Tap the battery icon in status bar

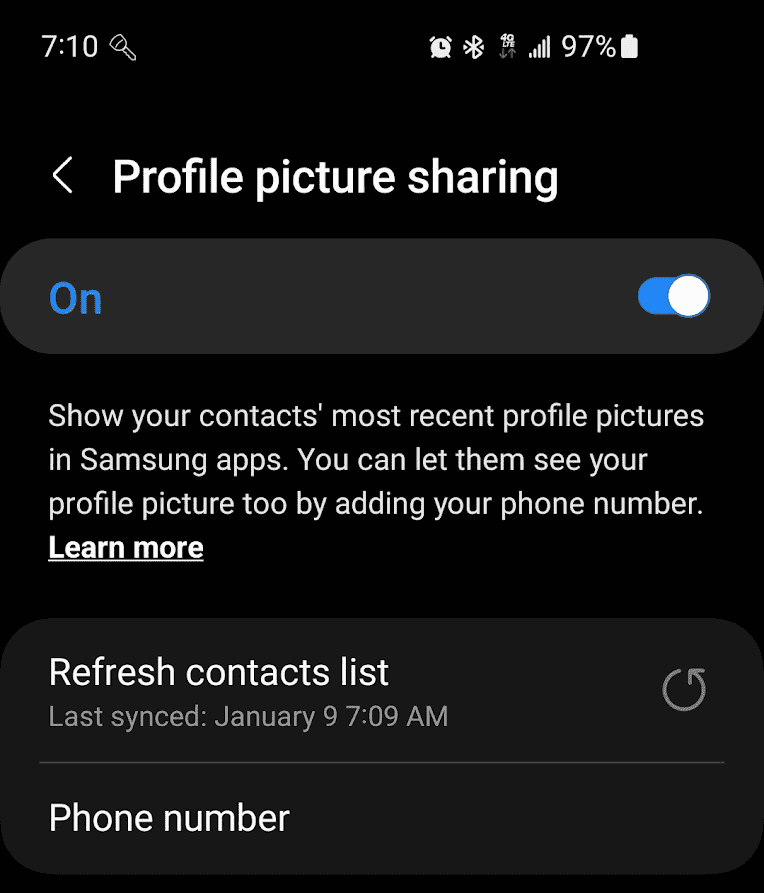(x=630, y=46)
